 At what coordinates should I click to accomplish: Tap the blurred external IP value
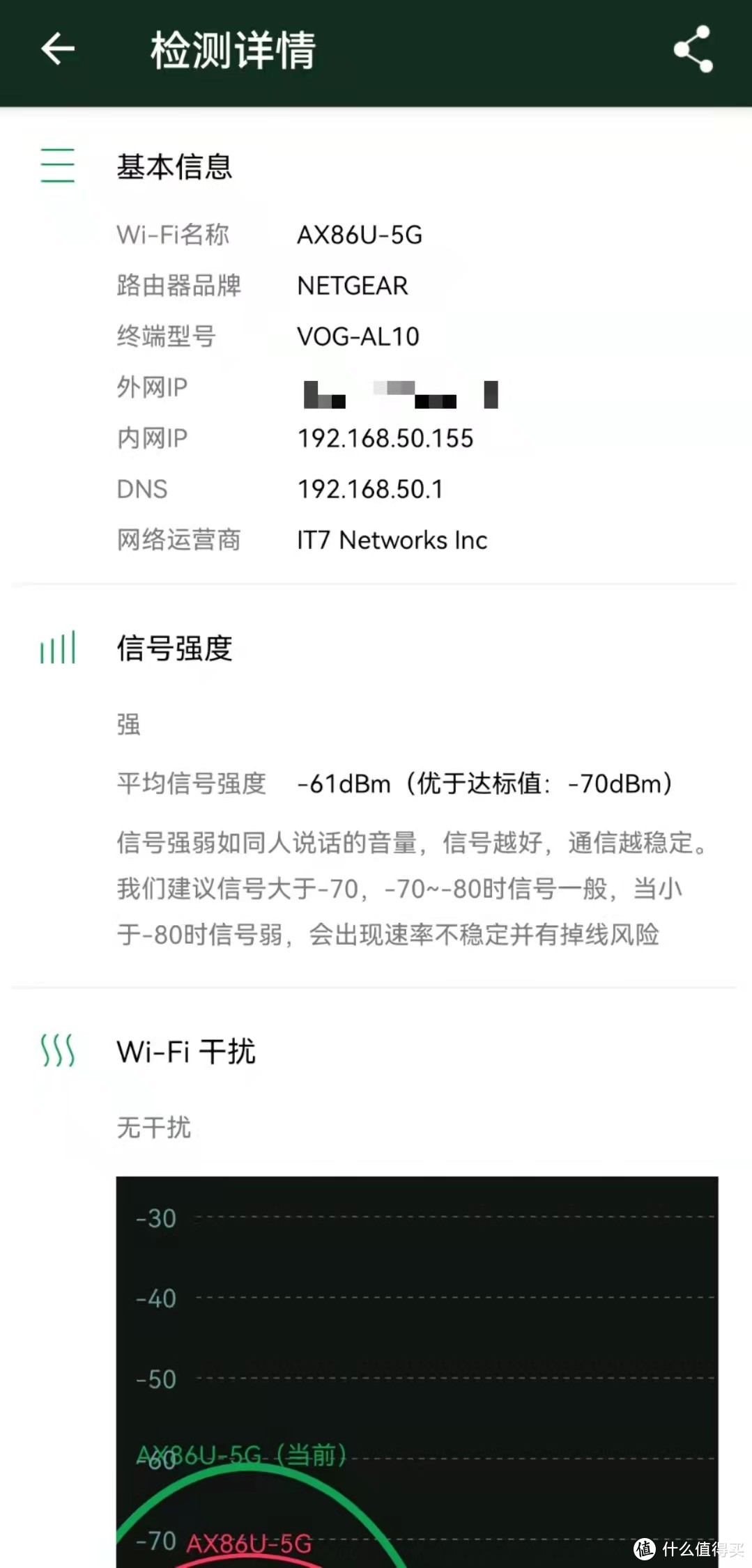[x=401, y=391]
